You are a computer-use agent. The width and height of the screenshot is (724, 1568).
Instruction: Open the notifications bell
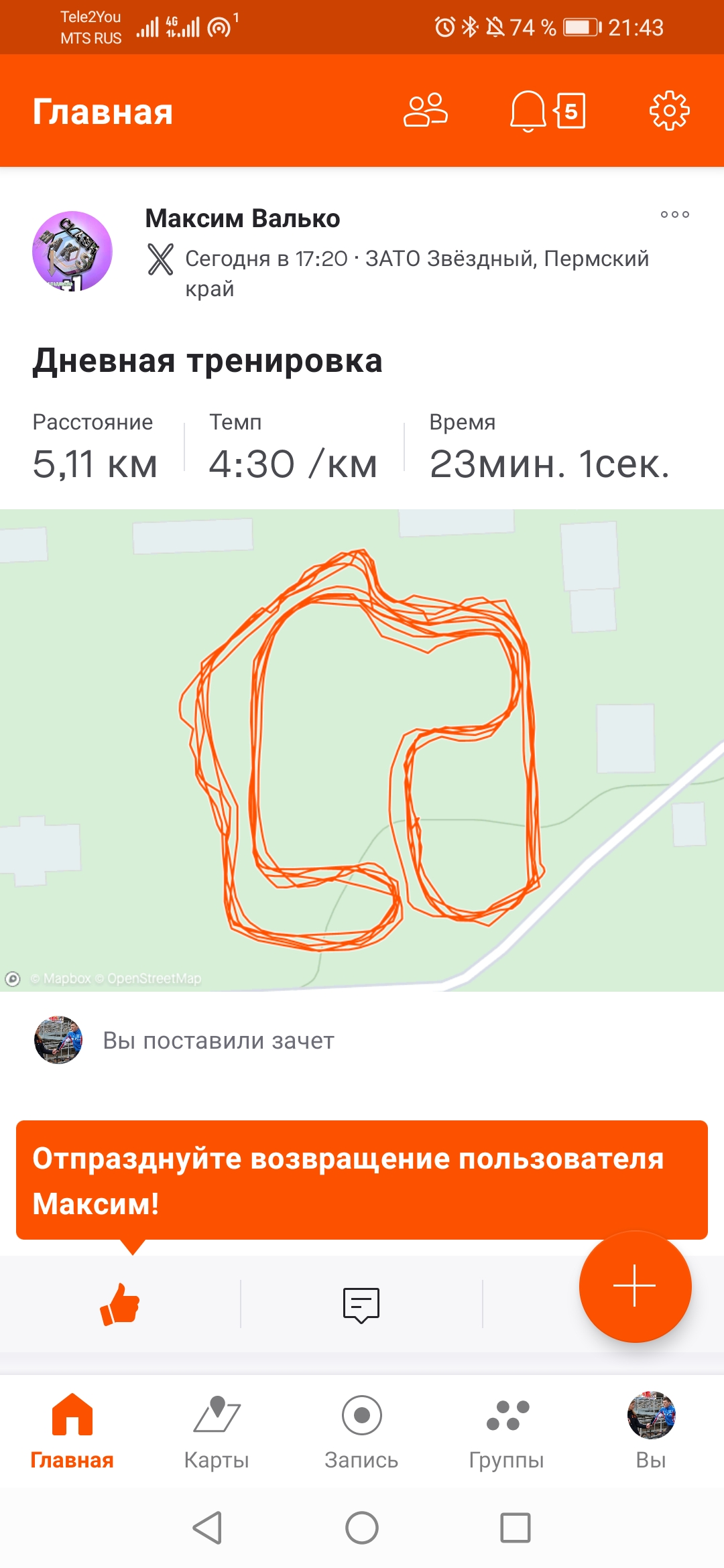point(528,111)
